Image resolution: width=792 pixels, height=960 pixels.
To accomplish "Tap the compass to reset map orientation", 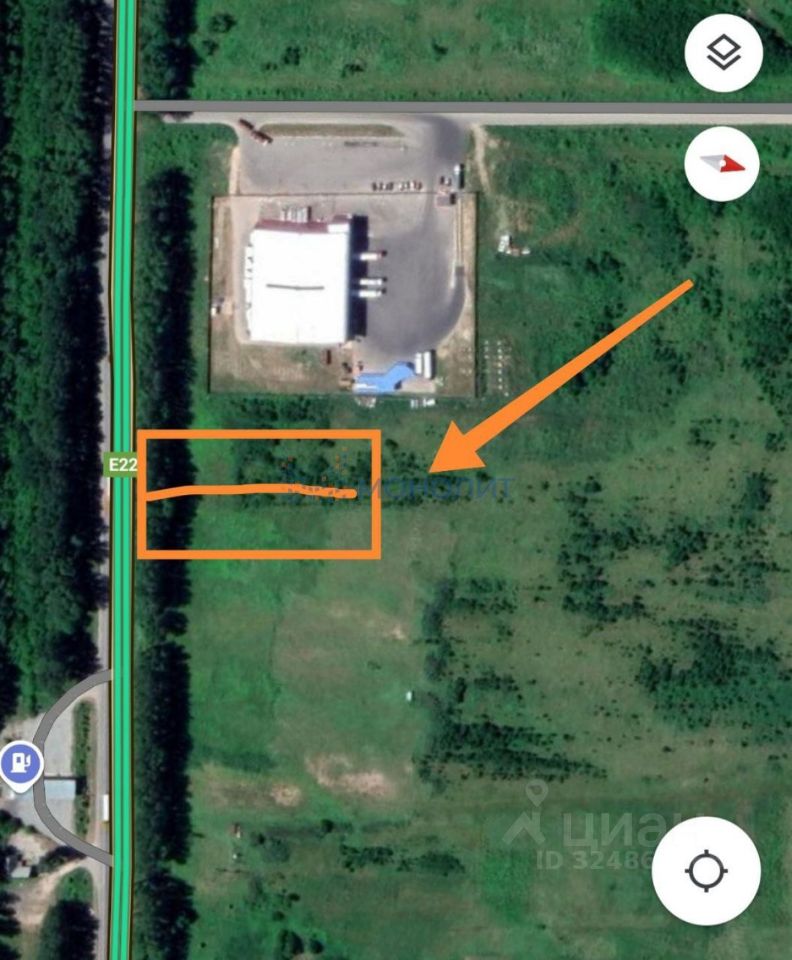I will 722,164.
